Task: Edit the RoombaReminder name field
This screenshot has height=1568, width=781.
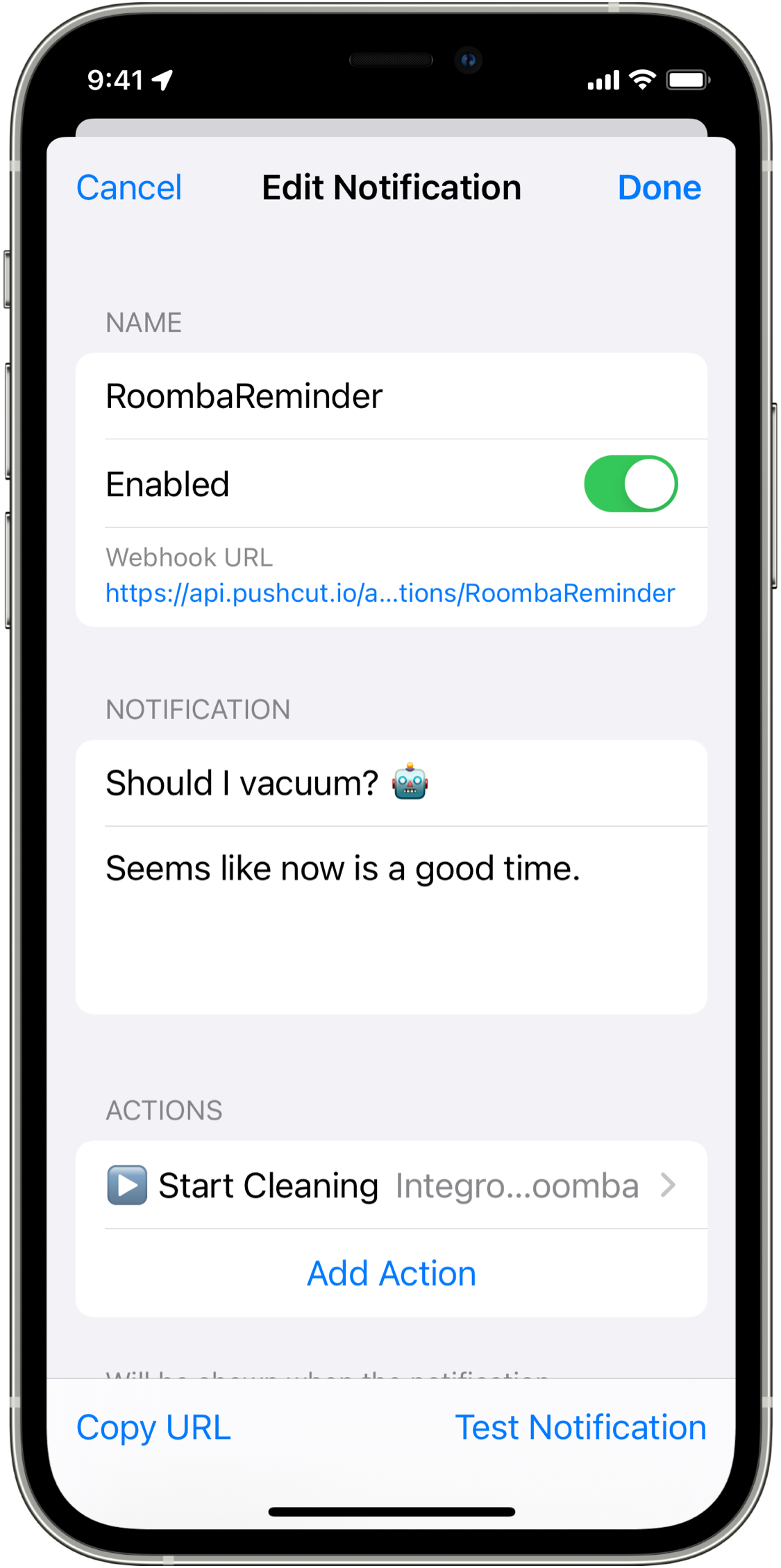Action: (x=392, y=396)
